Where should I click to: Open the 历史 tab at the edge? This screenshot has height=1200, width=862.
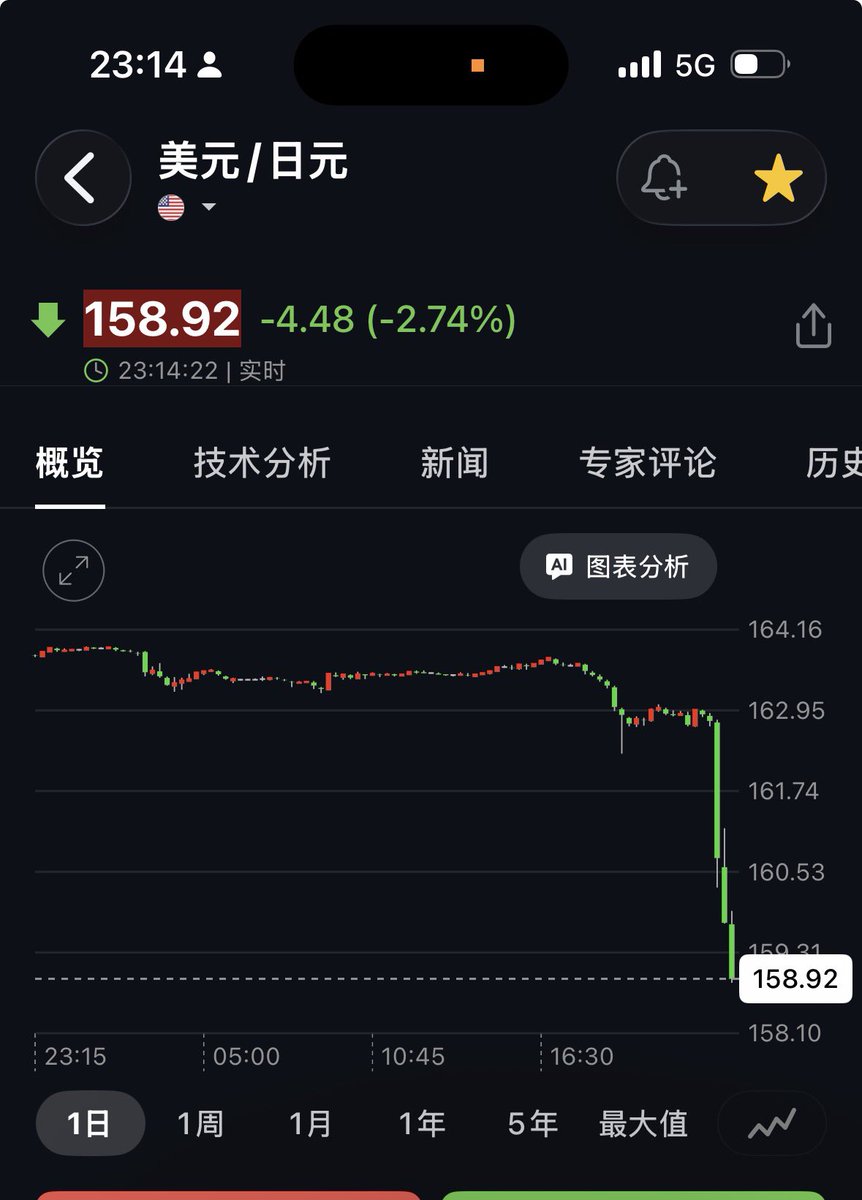point(833,463)
